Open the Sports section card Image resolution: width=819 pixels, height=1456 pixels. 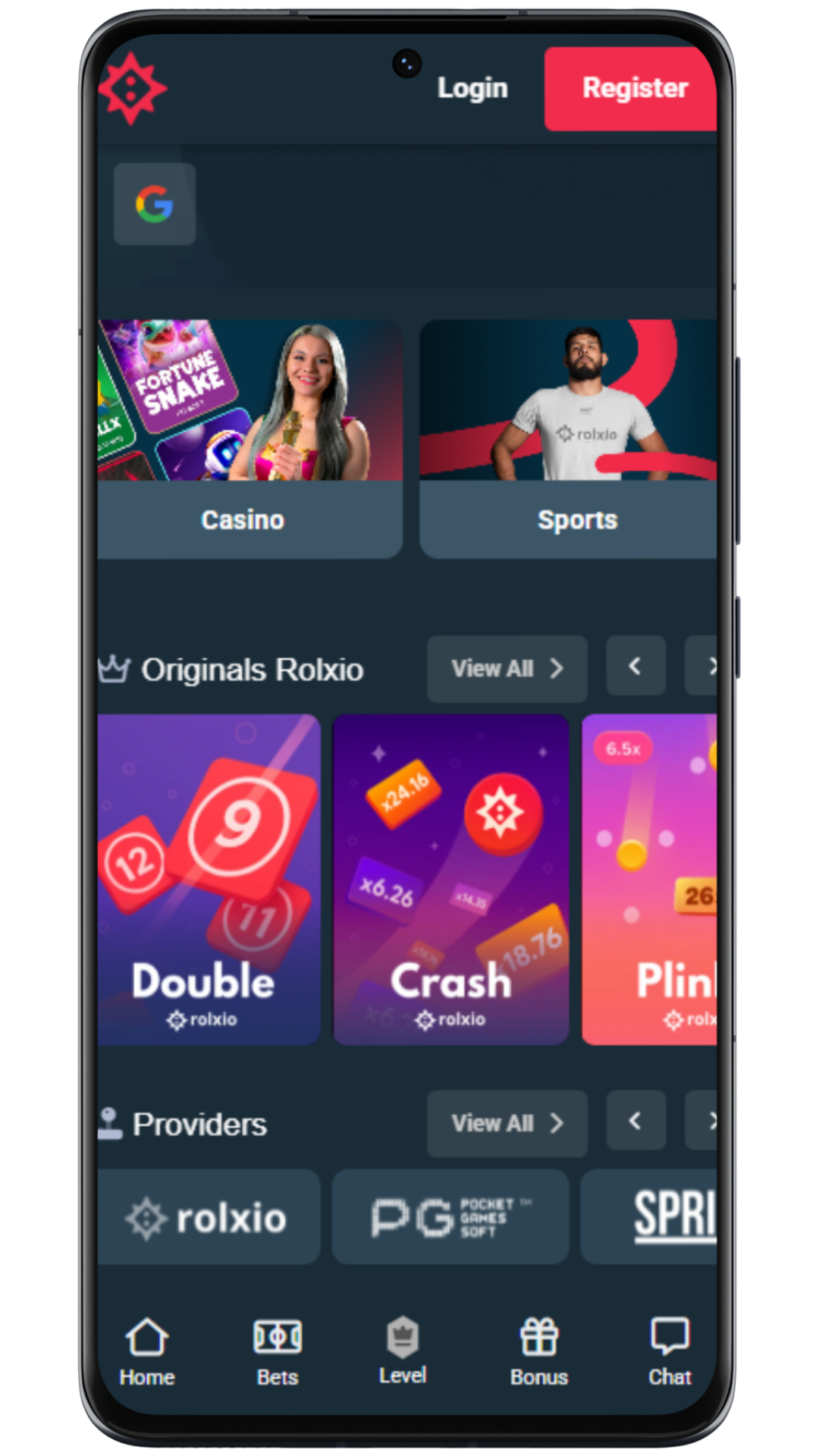tap(569, 439)
